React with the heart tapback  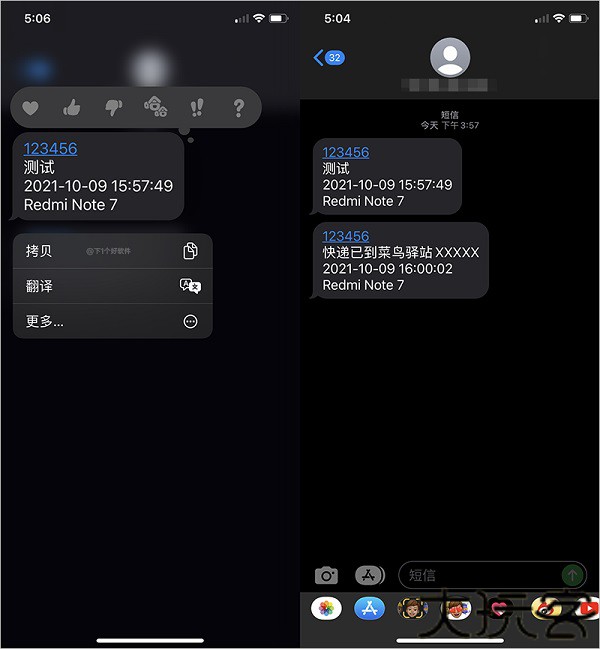(x=32, y=107)
